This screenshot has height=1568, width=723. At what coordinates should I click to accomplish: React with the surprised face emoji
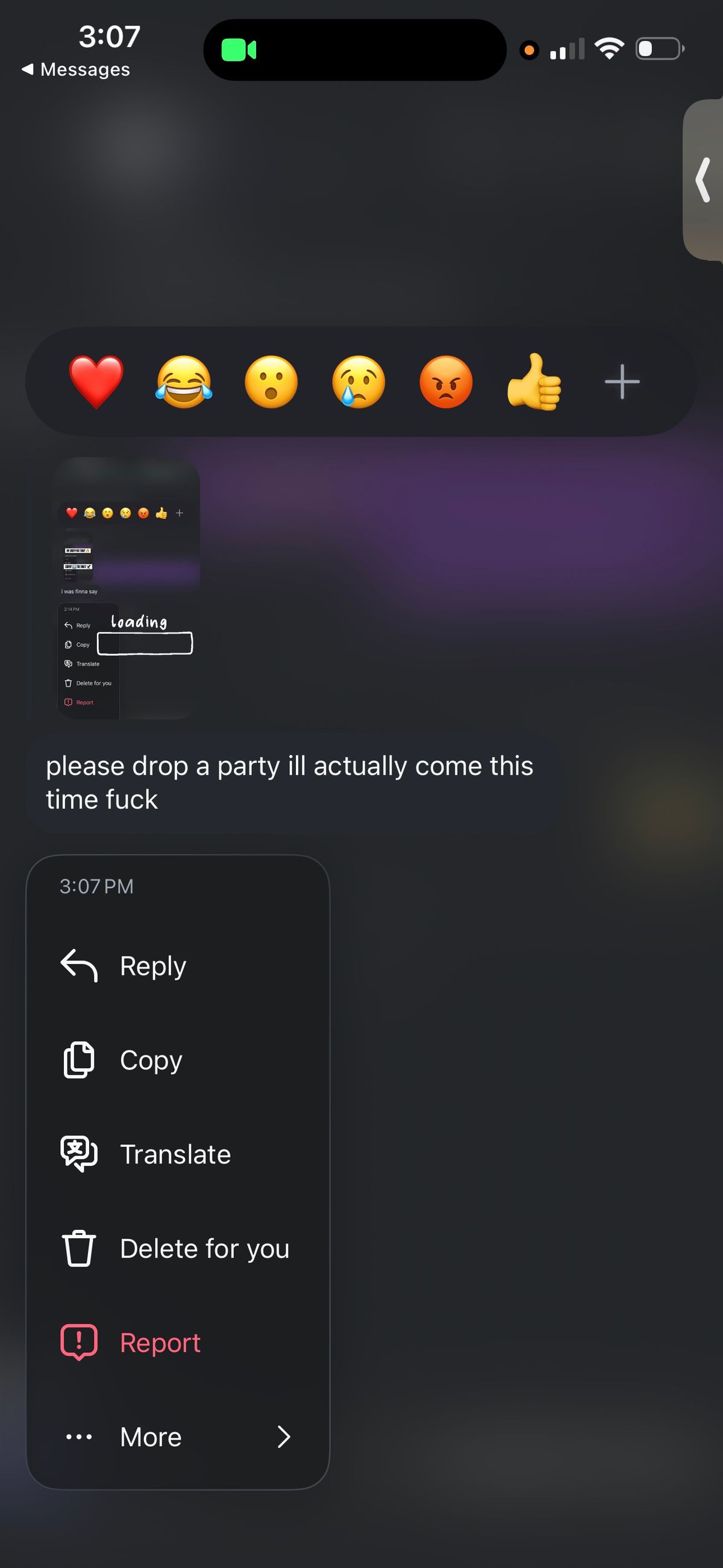[x=272, y=382]
